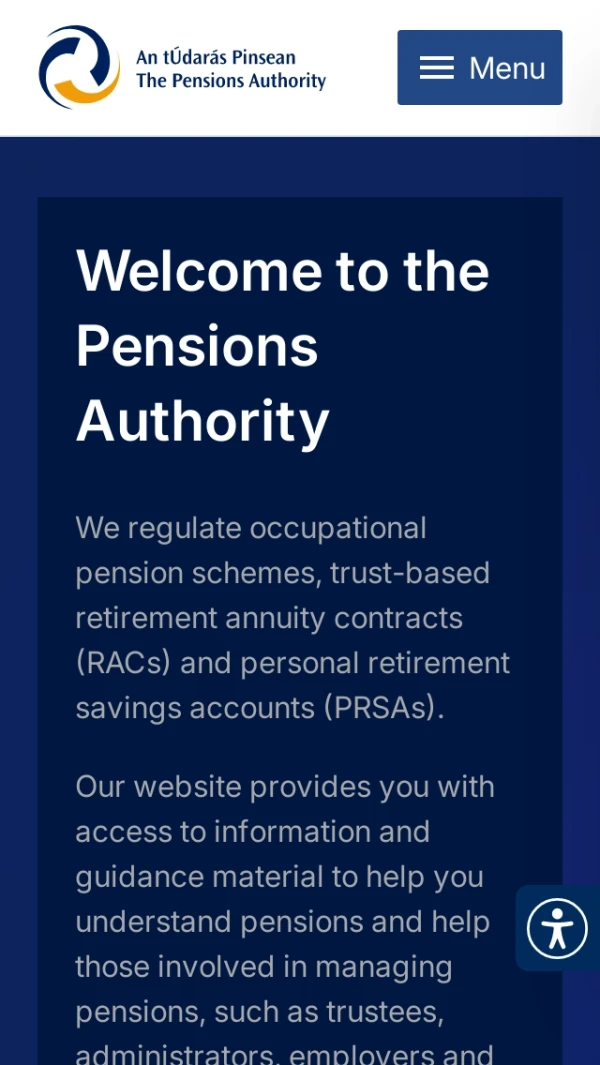Open the accessibility options widget
The width and height of the screenshot is (600, 1065).
[557, 928]
